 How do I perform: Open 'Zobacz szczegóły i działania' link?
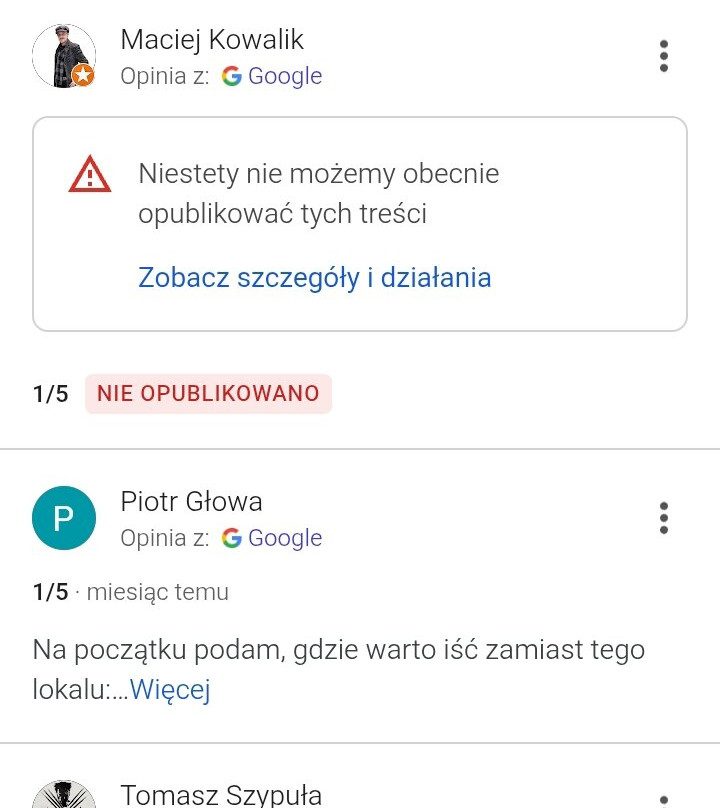(314, 277)
